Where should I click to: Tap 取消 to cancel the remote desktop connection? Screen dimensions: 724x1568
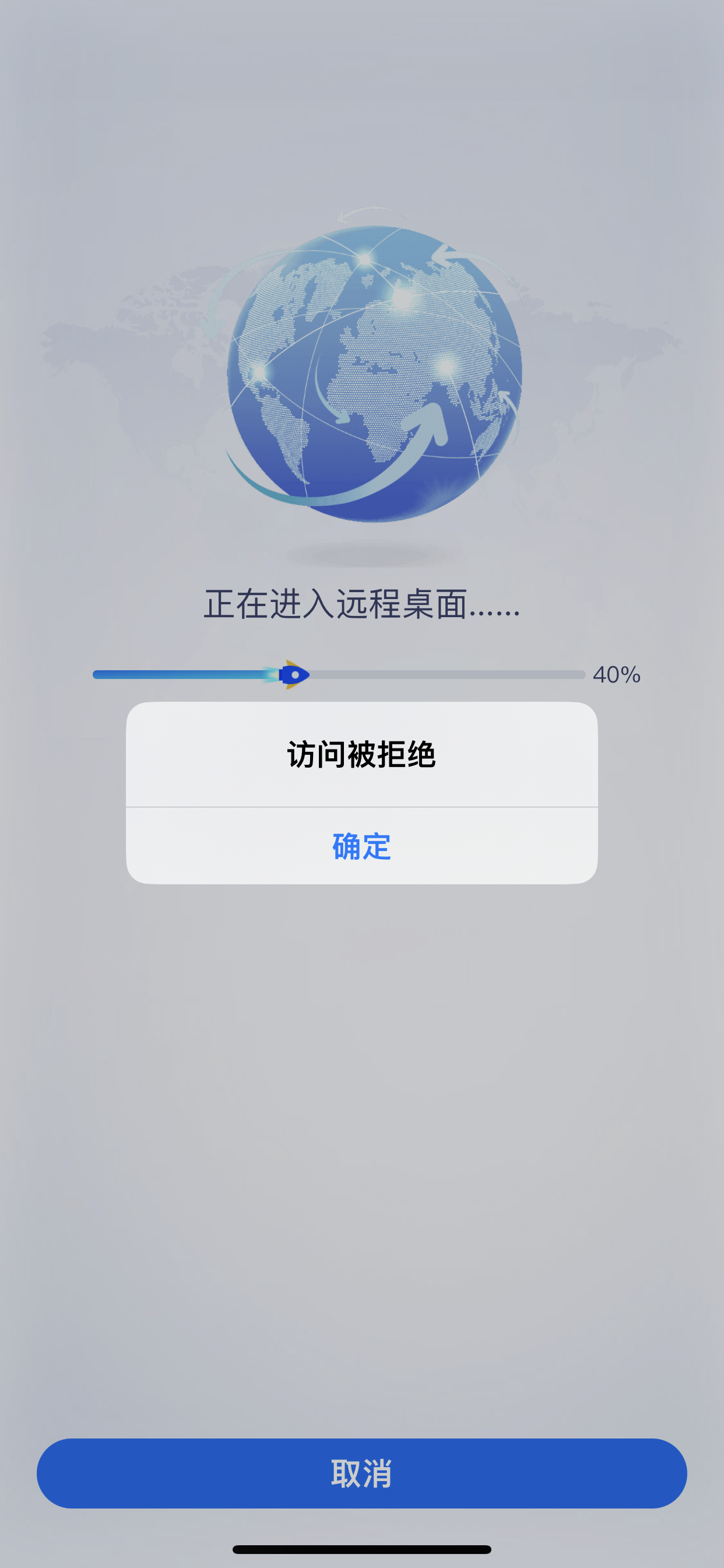click(x=361, y=1473)
